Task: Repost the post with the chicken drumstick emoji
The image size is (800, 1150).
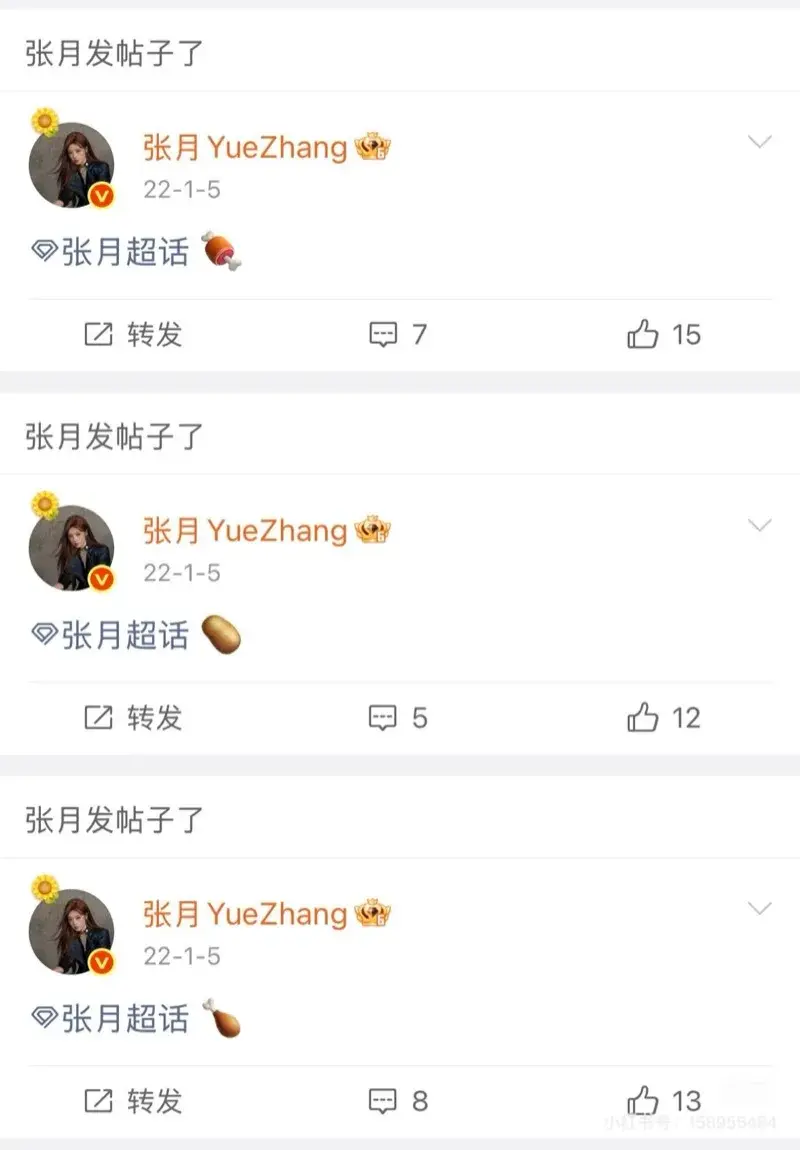Action: 133,1101
